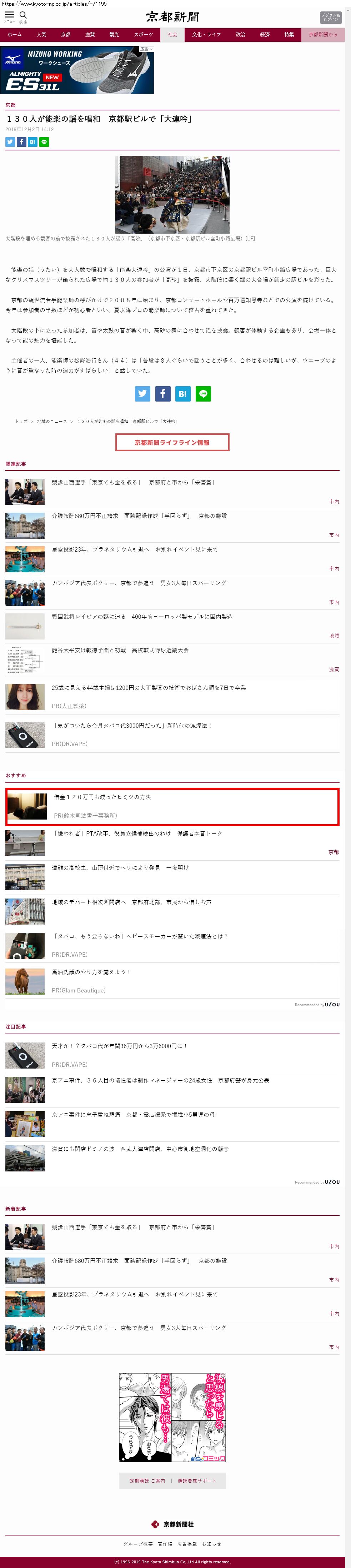Open the search icon
Screen dimensions: 351x1568
(23, 15)
